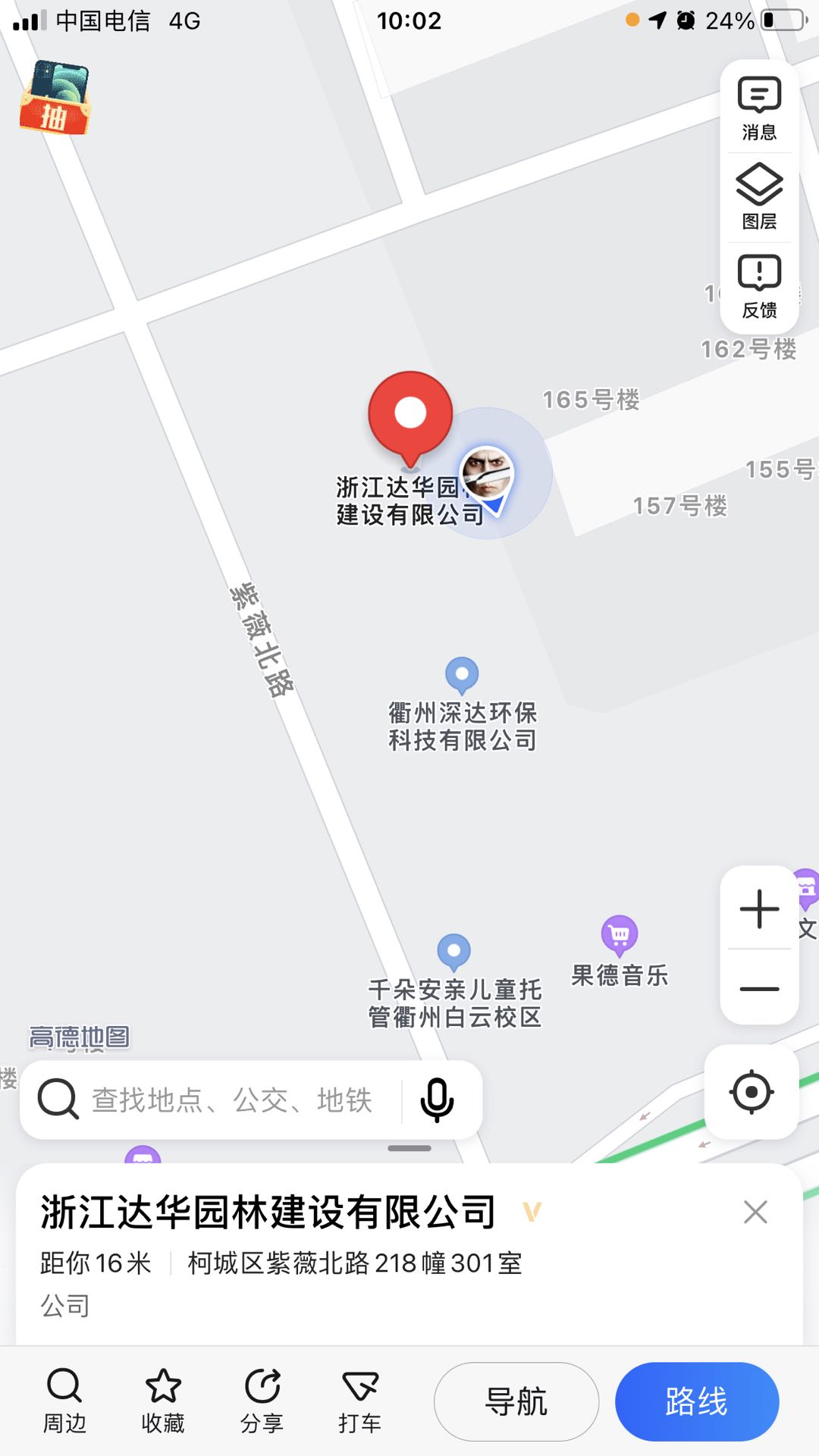
Task: Zoom out with the minus button
Action: tap(759, 988)
